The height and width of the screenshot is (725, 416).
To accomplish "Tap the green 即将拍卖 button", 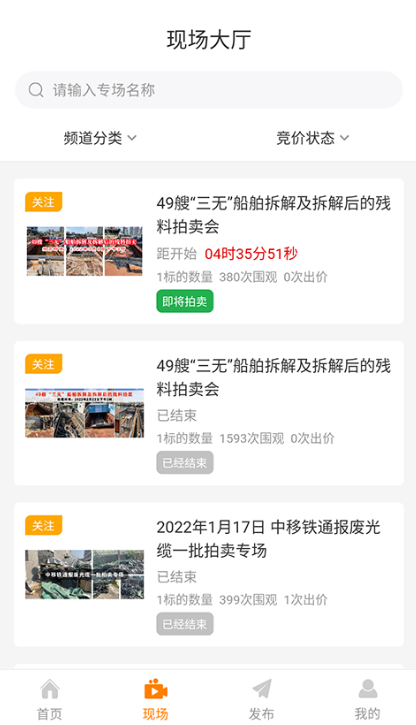I will pyautogui.click(x=185, y=301).
